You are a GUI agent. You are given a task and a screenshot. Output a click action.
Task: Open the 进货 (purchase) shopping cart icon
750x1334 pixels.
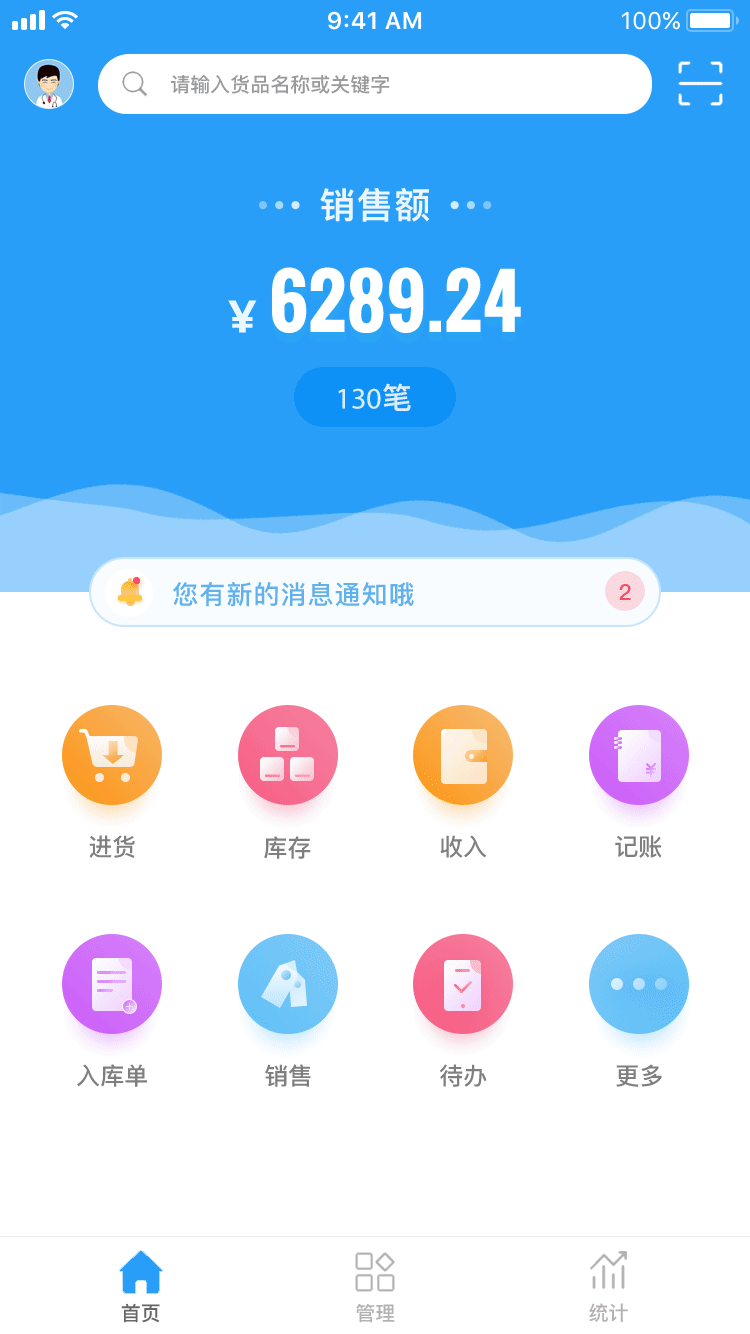pos(112,755)
